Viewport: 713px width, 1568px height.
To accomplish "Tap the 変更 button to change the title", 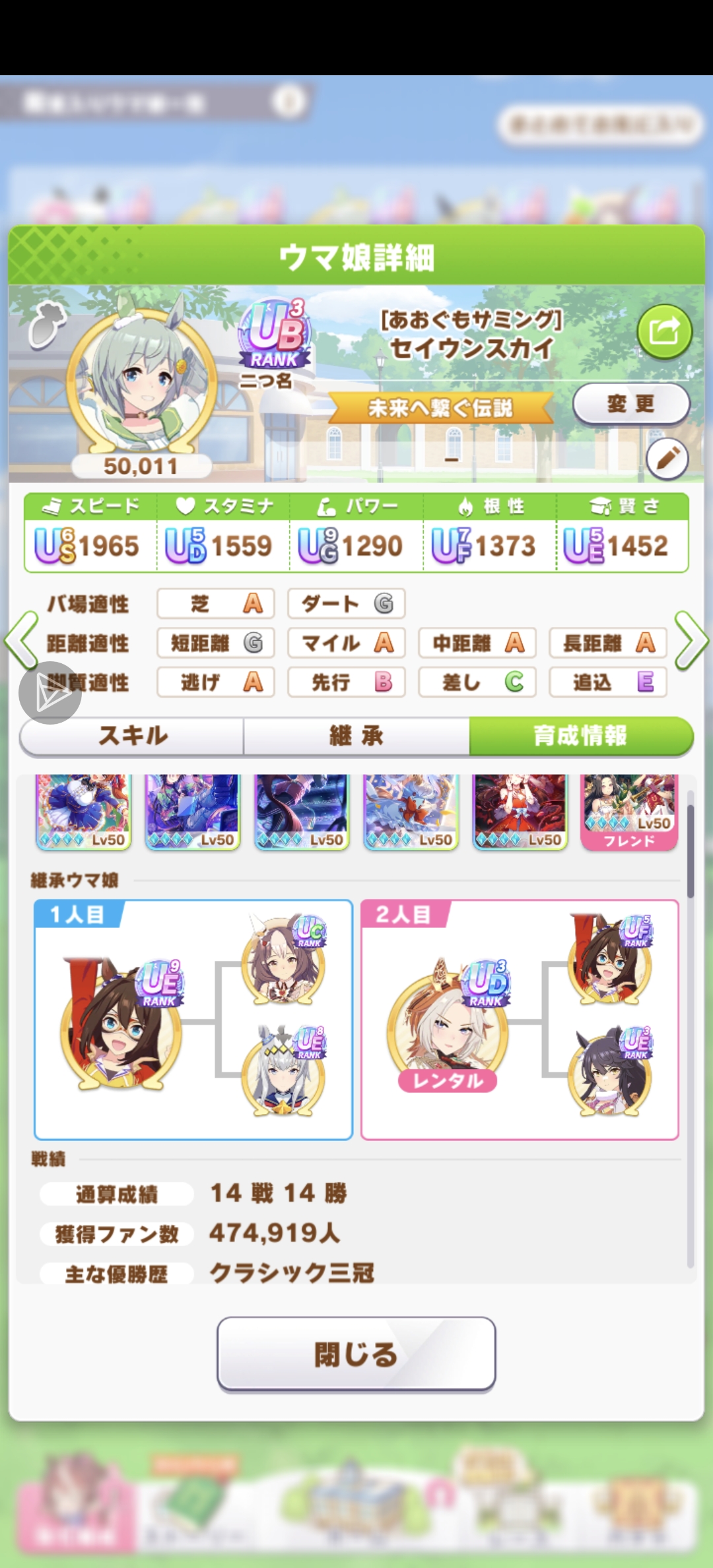I will (630, 403).
